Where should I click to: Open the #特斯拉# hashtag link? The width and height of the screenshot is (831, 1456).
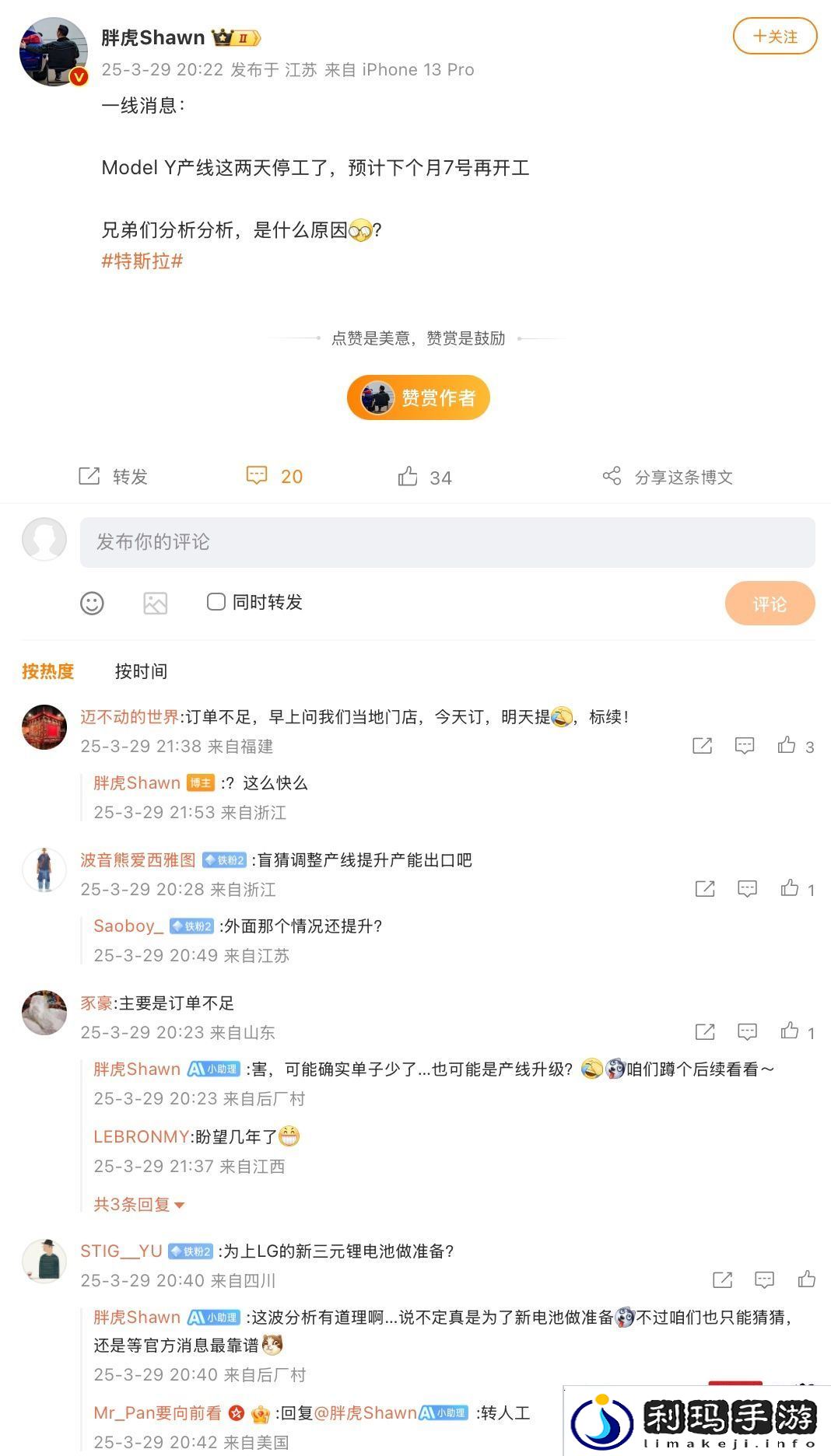pos(142,261)
